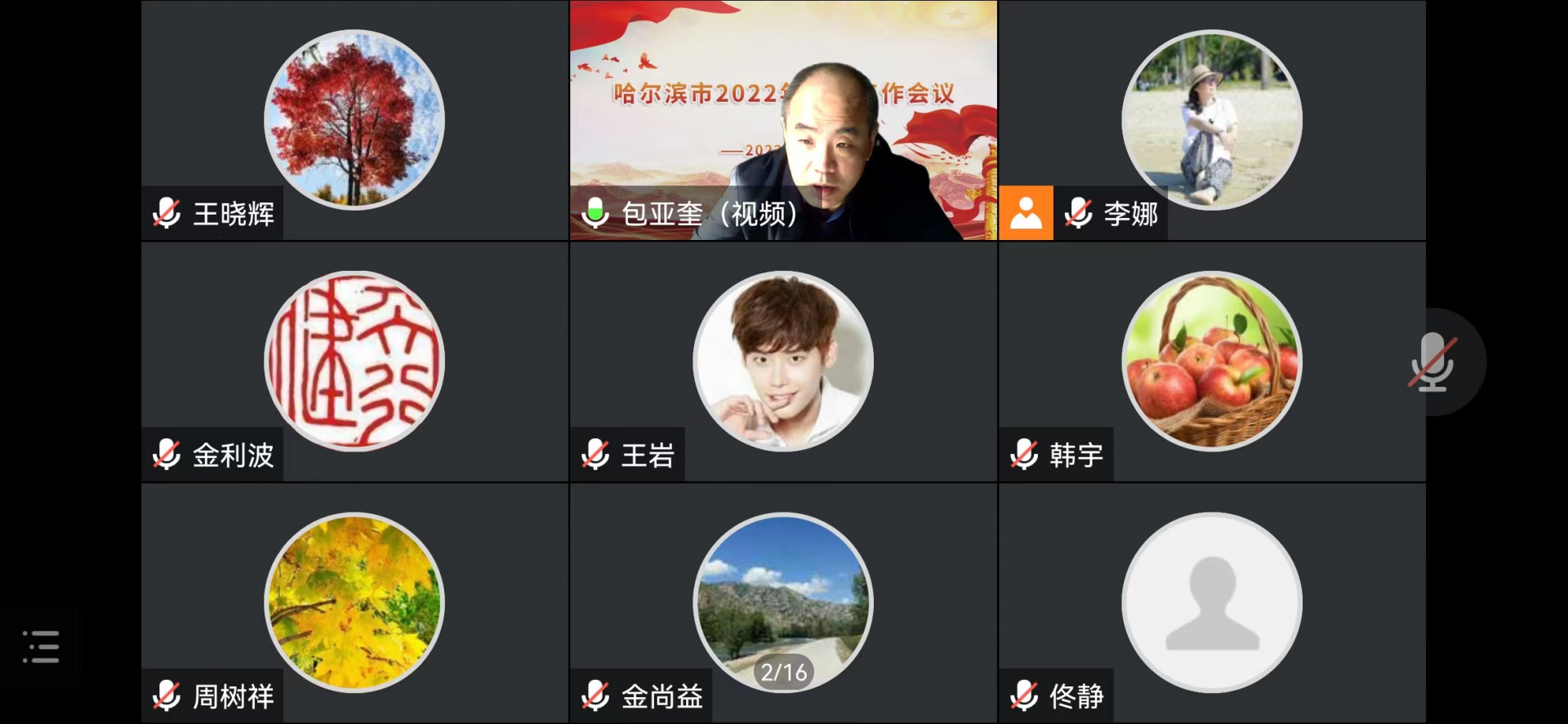Image resolution: width=1568 pixels, height=724 pixels.
Task: Unmute the floating microphone button
Action: tap(1432, 362)
